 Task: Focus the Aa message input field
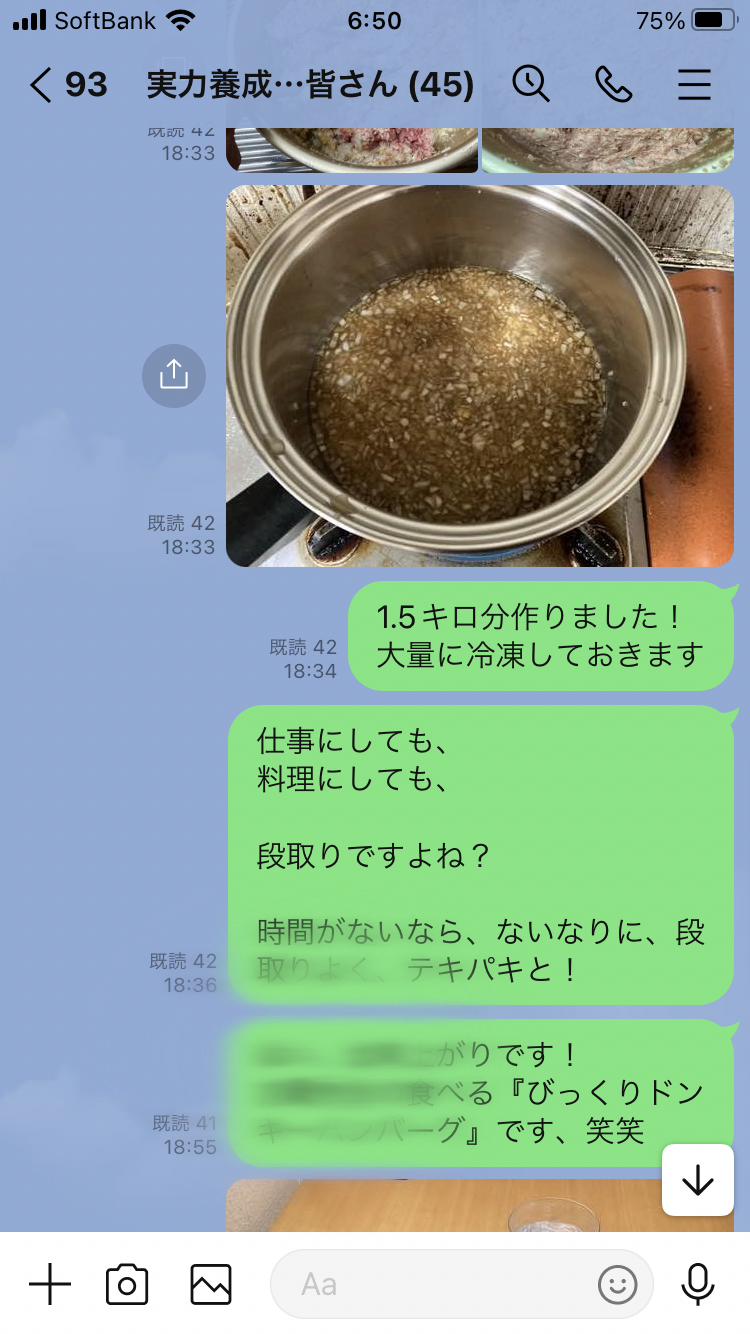point(440,1284)
